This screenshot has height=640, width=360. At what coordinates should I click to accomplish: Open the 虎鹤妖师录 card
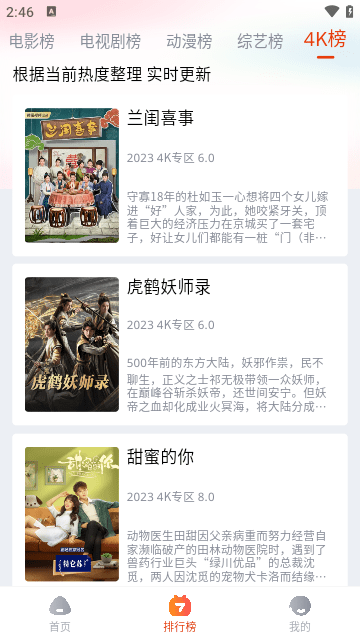[x=180, y=344]
